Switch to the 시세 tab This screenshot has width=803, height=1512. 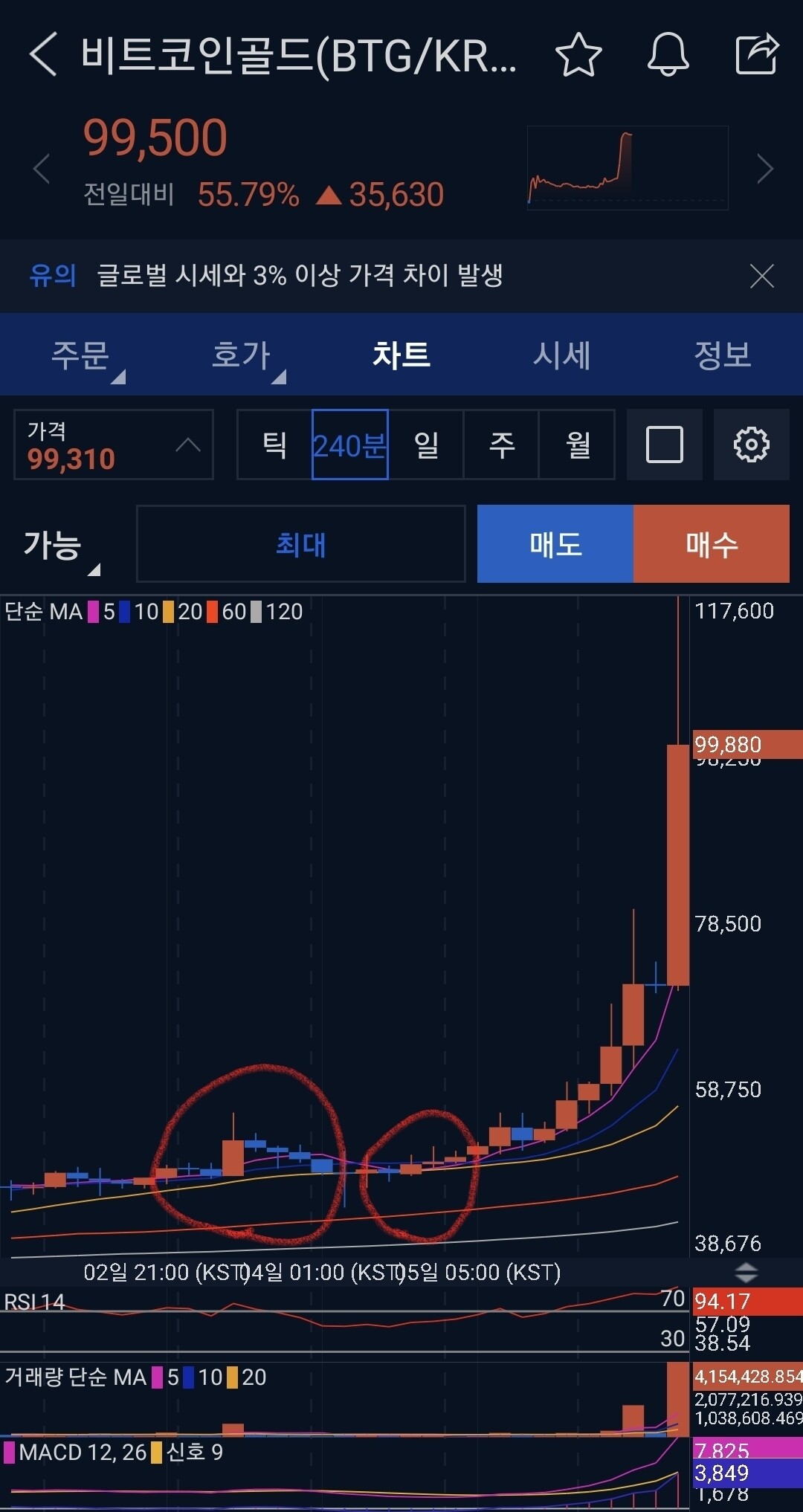(x=562, y=355)
